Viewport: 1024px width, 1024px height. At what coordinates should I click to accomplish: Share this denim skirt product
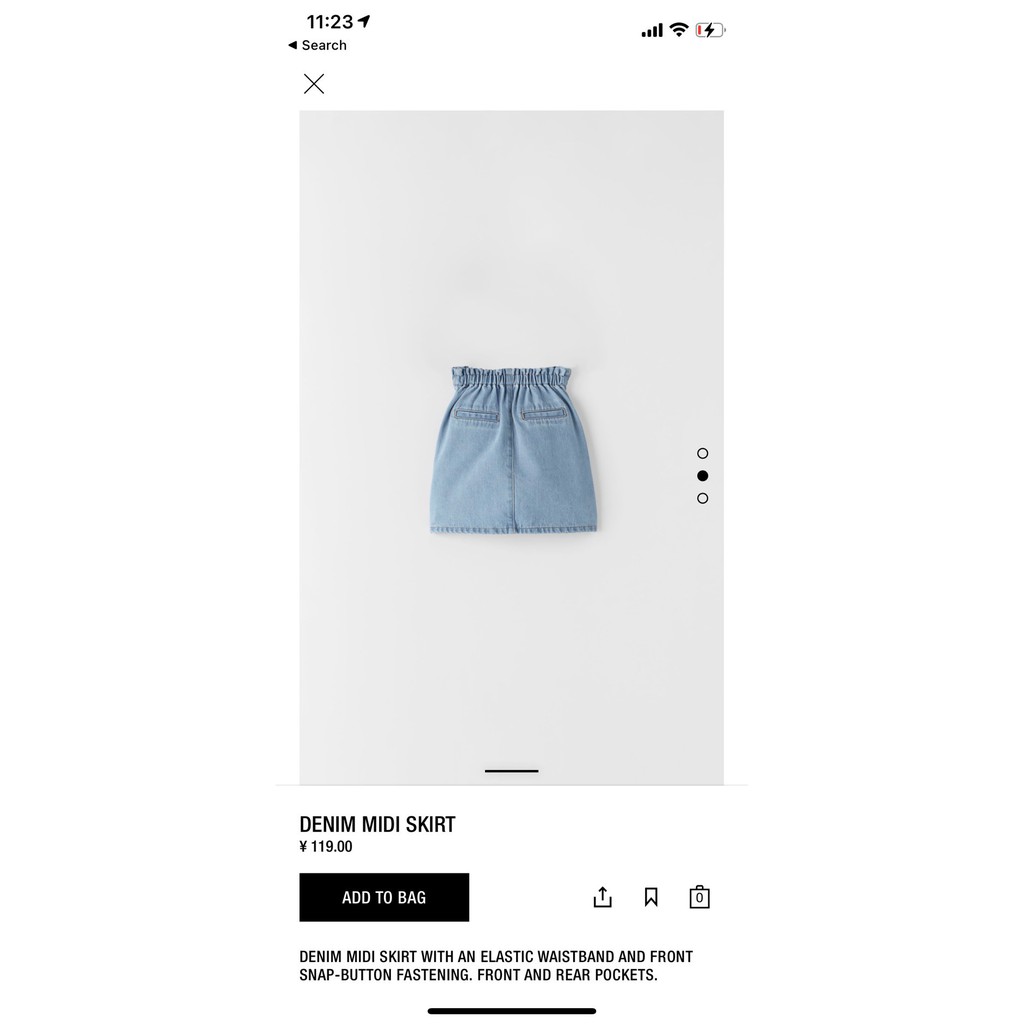(x=602, y=897)
